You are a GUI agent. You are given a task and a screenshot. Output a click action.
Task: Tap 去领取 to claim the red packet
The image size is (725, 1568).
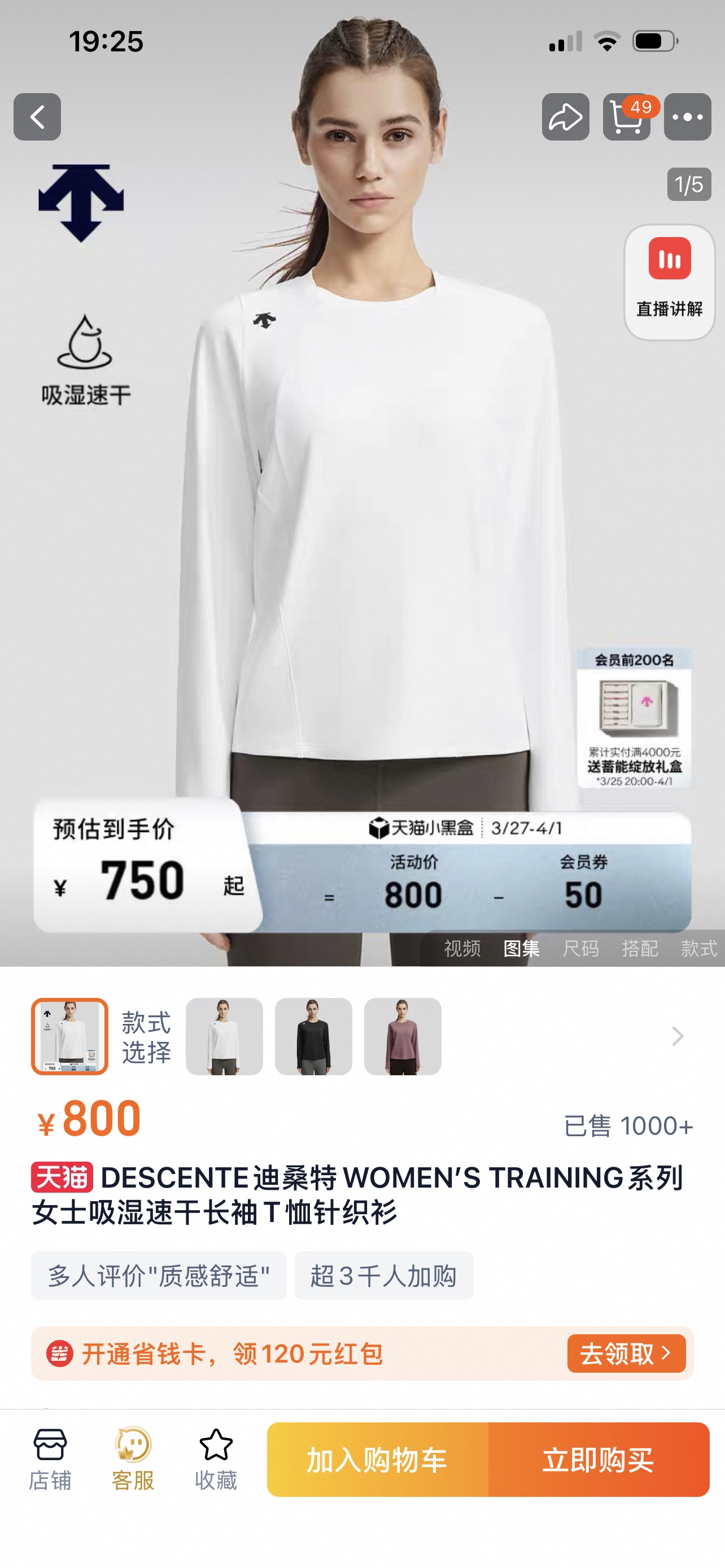click(x=626, y=1353)
